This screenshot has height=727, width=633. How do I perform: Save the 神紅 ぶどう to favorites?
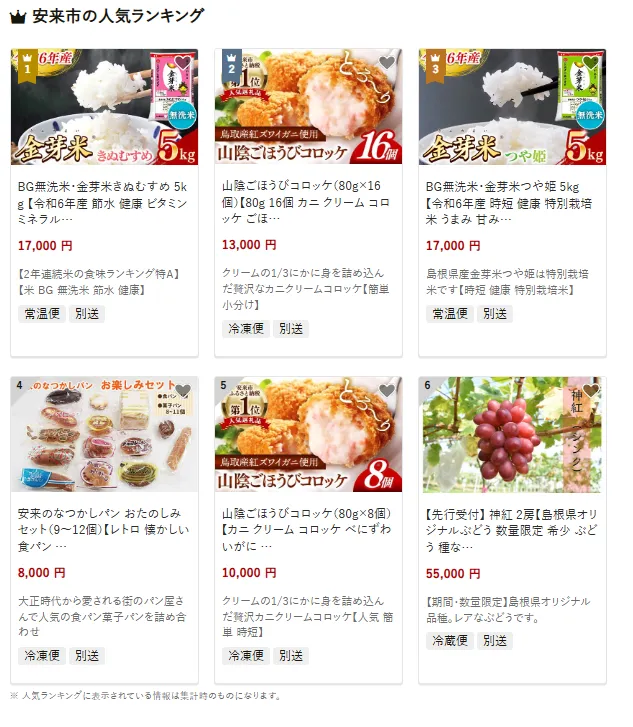coord(591,391)
